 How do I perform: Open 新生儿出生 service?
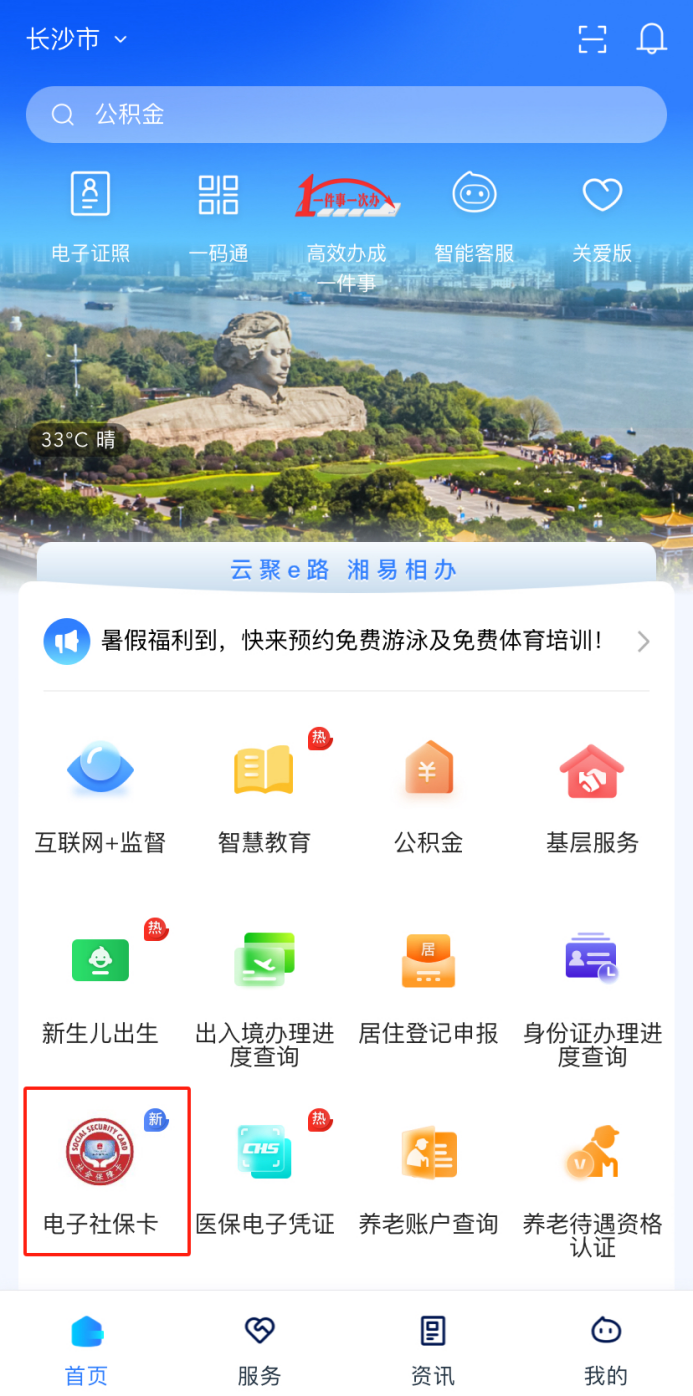[100, 985]
